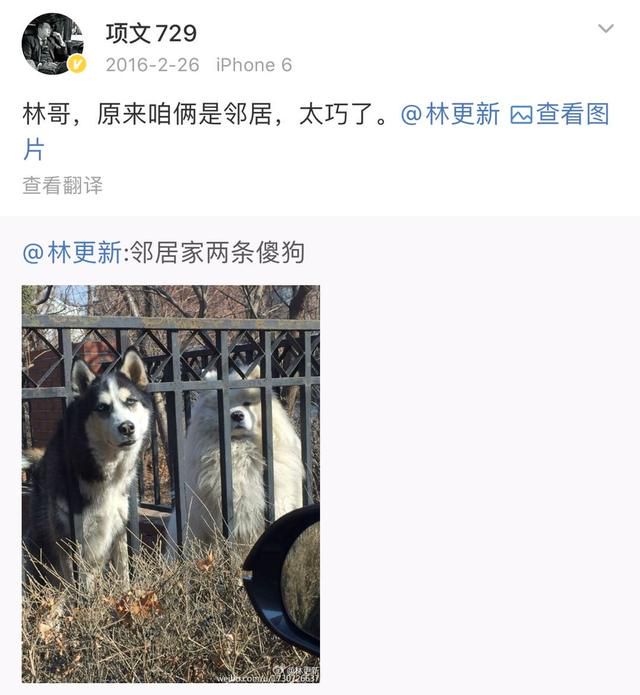Expand the post options chevron

coord(605,29)
